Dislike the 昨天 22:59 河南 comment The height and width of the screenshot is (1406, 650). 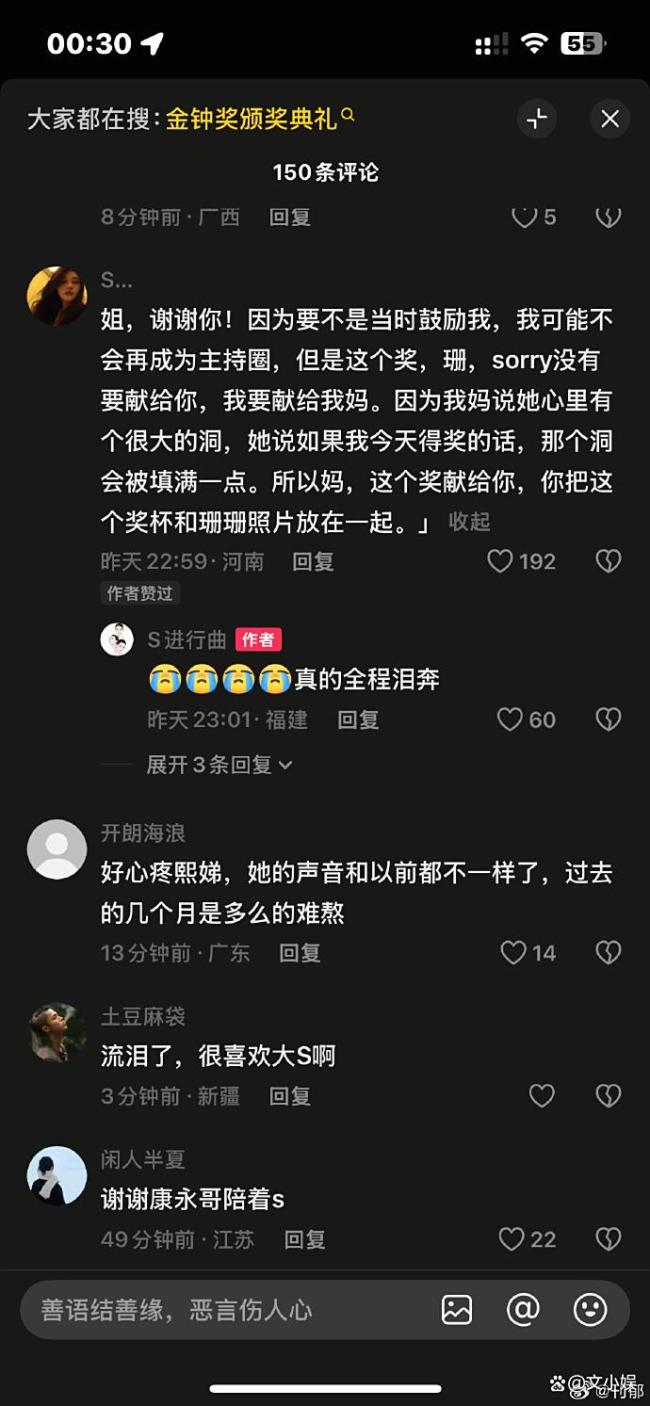point(608,562)
